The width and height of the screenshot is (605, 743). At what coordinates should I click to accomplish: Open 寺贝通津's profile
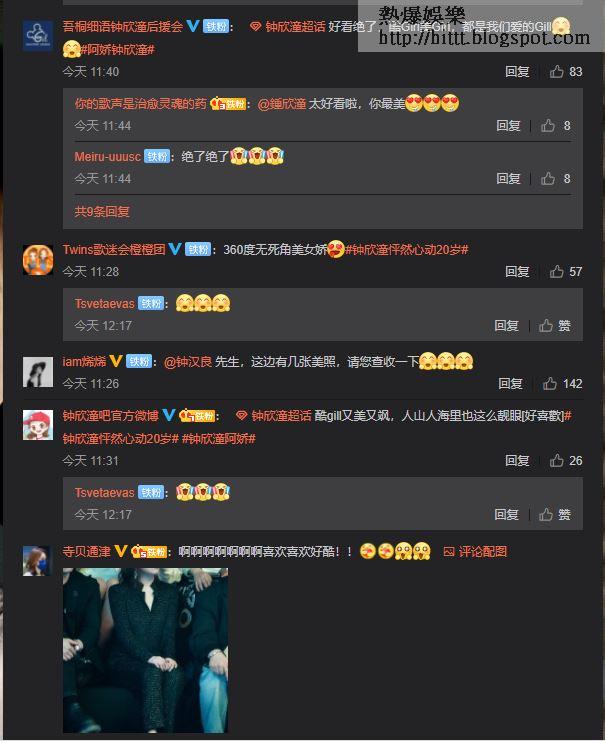(85, 552)
